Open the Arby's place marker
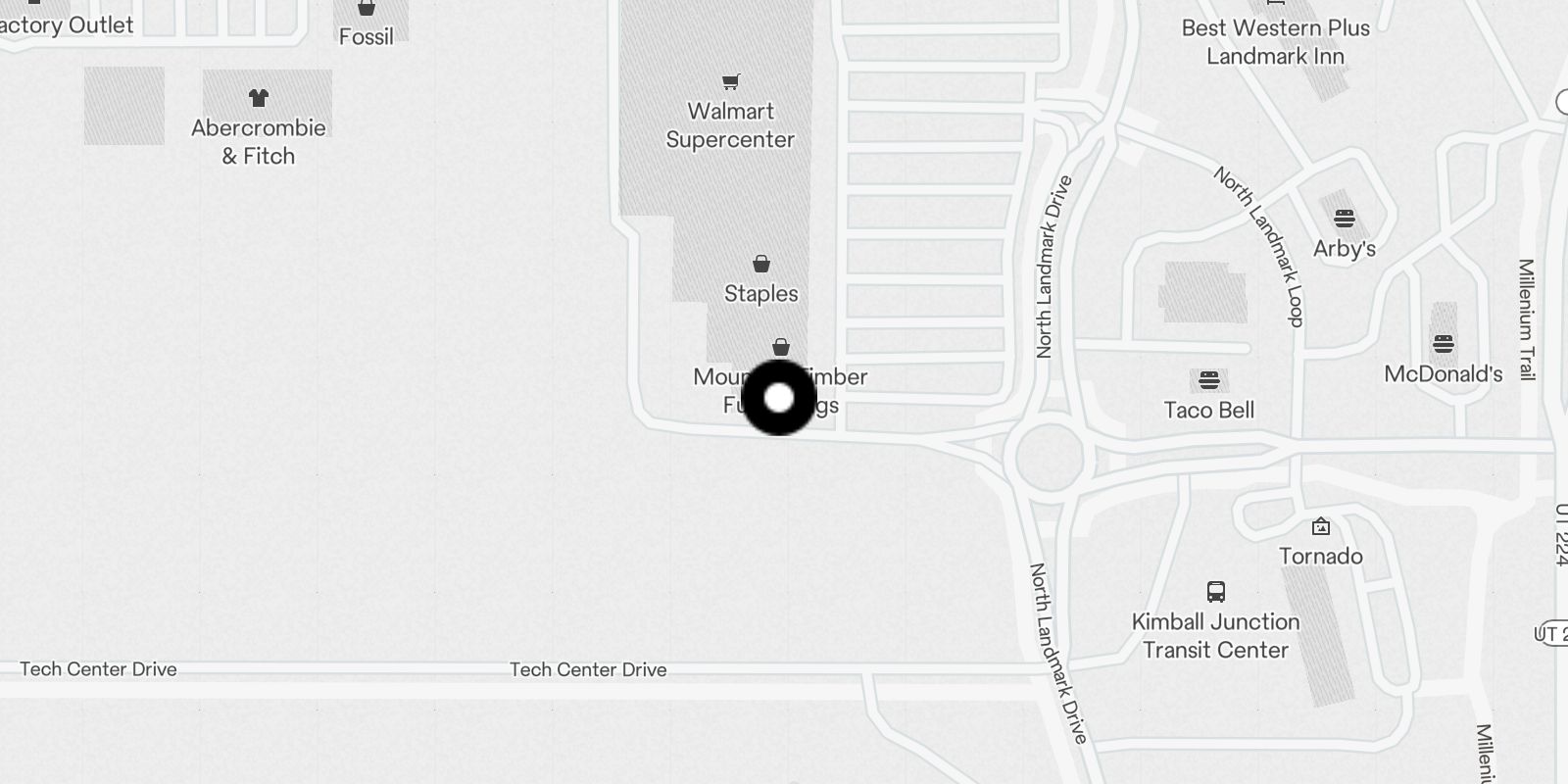1568x784 pixels. [1345, 220]
